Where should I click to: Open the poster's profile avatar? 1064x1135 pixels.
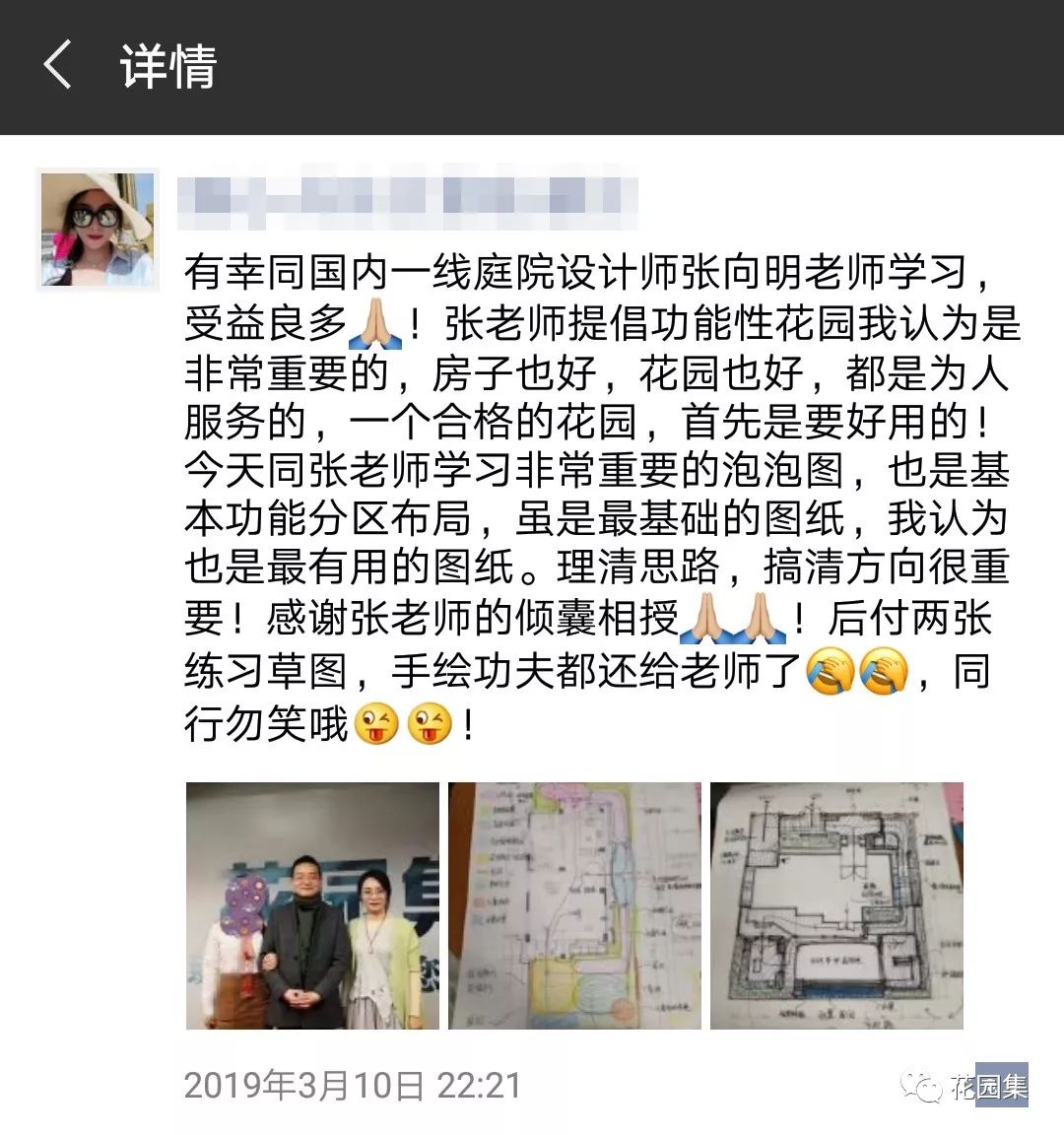(x=97, y=231)
